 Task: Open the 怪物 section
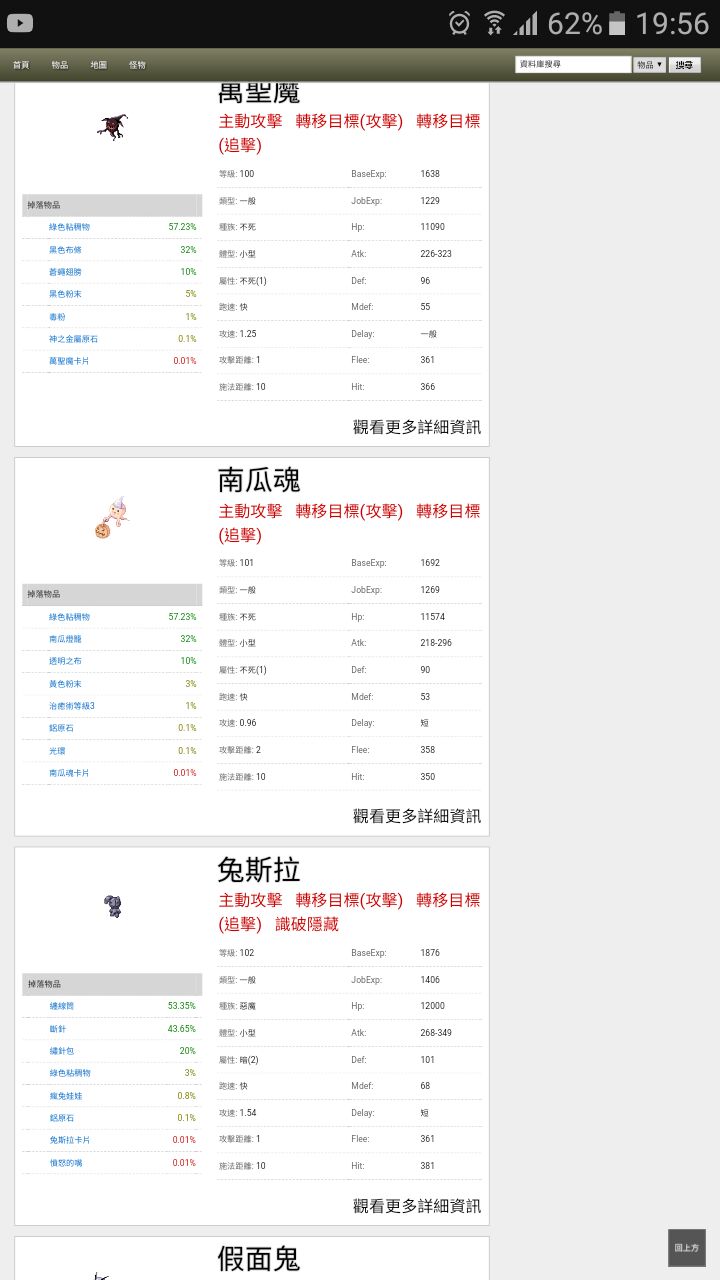click(x=137, y=65)
